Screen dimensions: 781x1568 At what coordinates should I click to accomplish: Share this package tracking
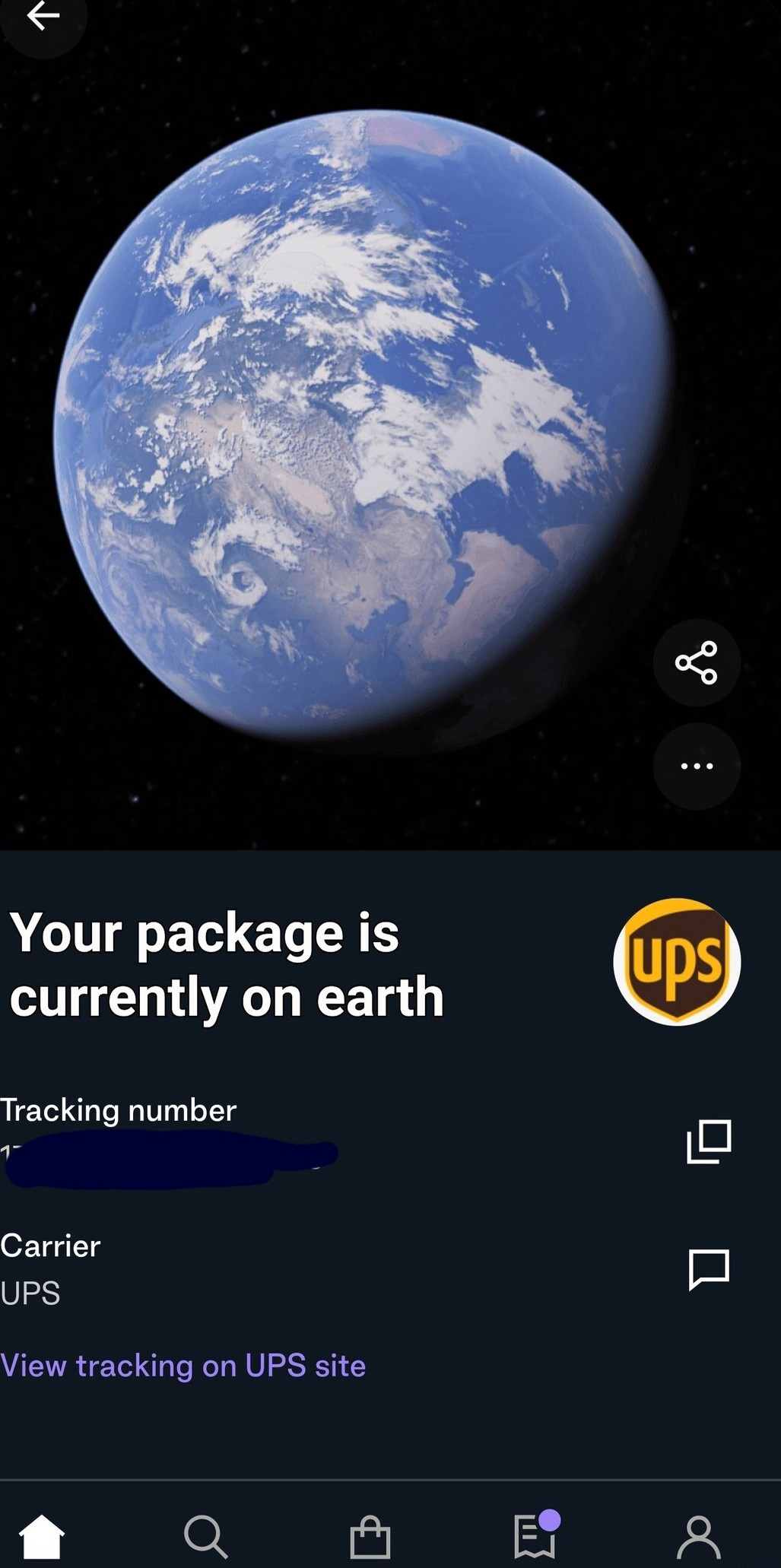[x=696, y=662]
